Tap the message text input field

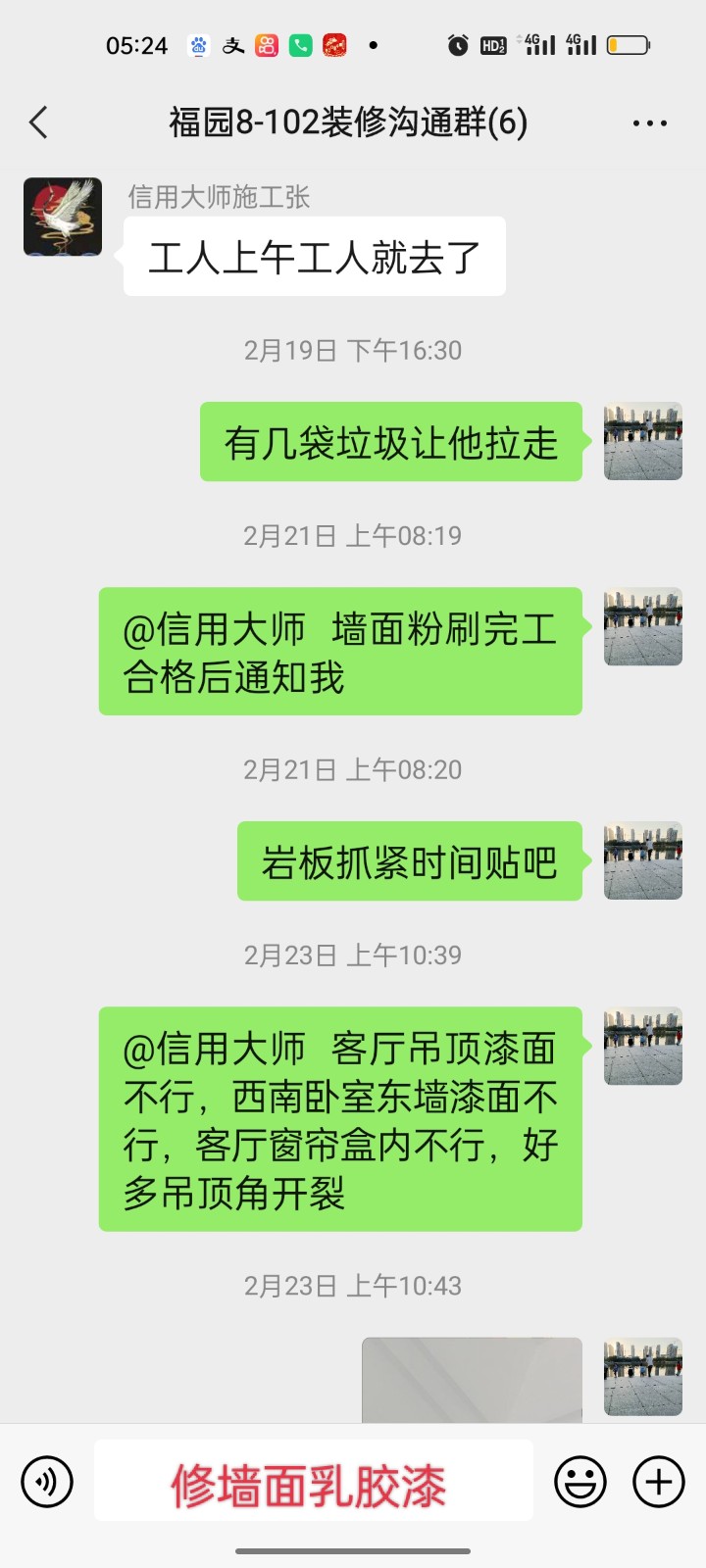click(x=313, y=1481)
